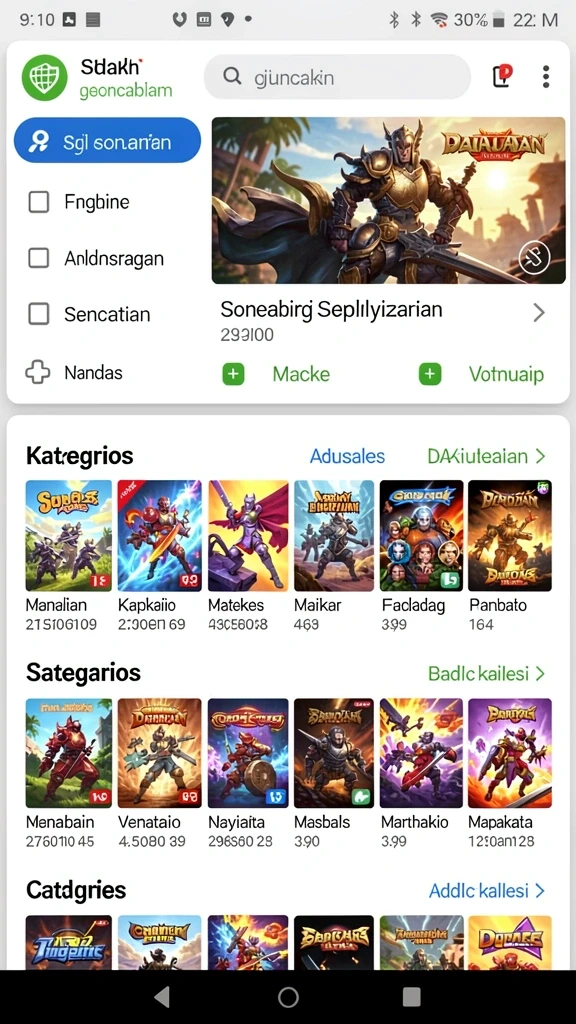This screenshot has height=1024, width=576.
Task: Follow the Badlc kailesi link
Action: pos(487,673)
